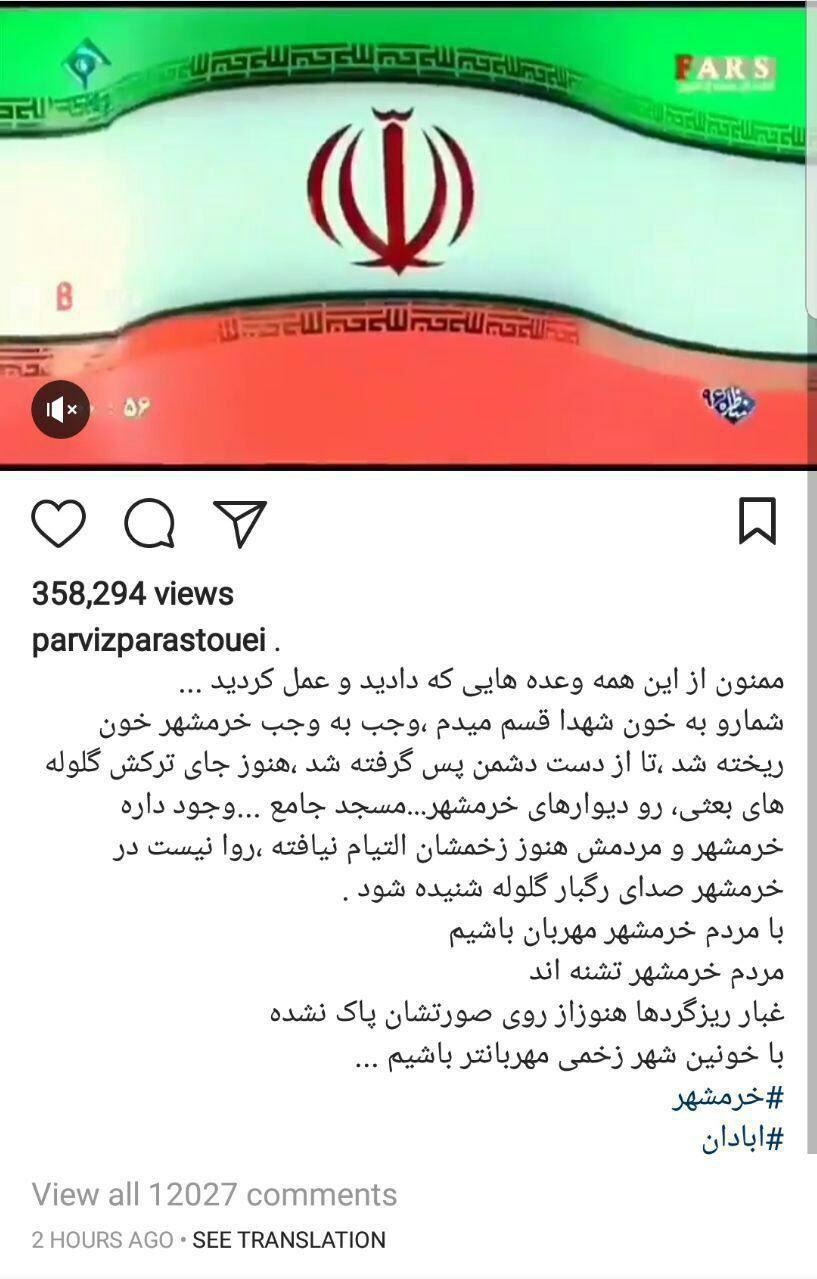Viewport: 817px width, 1279px height.
Task: Open the #ابادان hashtag
Action: pyautogui.click(x=741, y=1139)
